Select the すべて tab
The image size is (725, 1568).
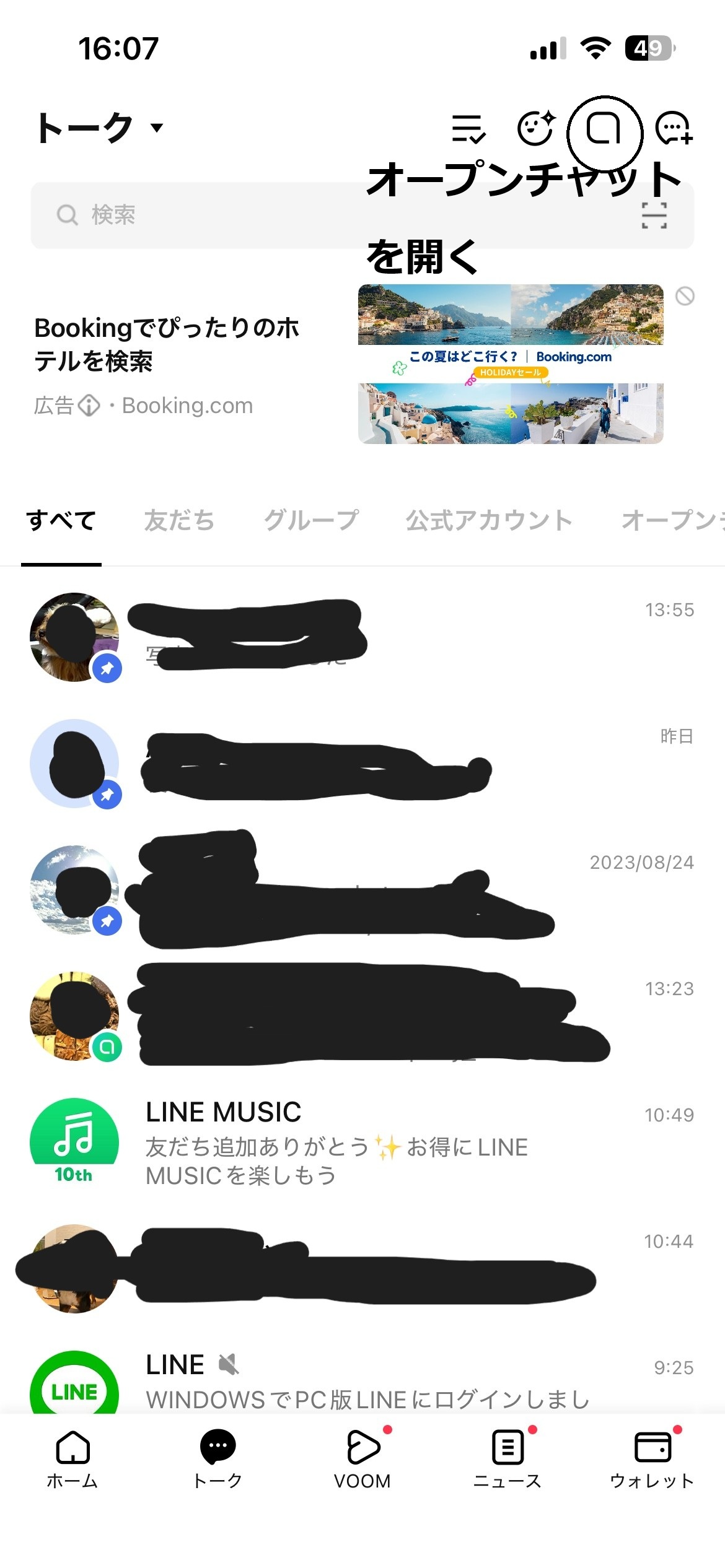tap(61, 520)
